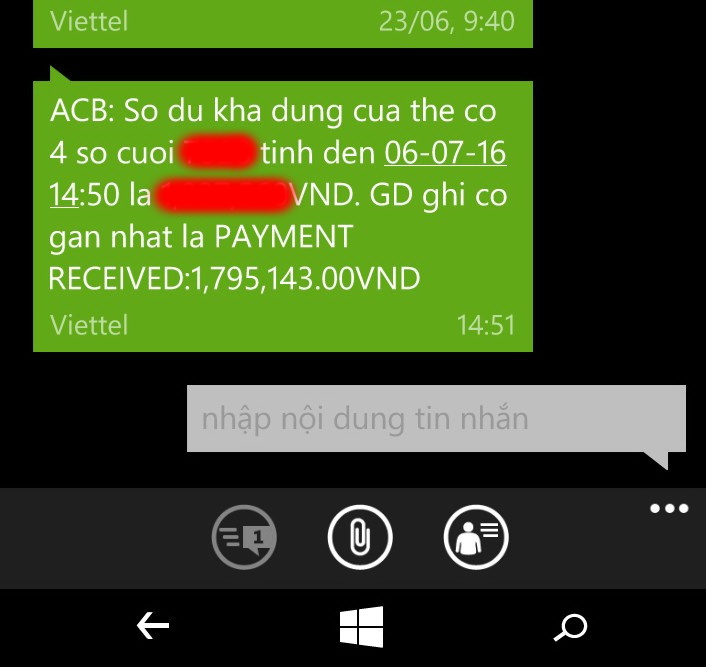Image resolution: width=706 pixels, height=667 pixels.
Task: Open the message templates icon
Action: click(x=244, y=539)
